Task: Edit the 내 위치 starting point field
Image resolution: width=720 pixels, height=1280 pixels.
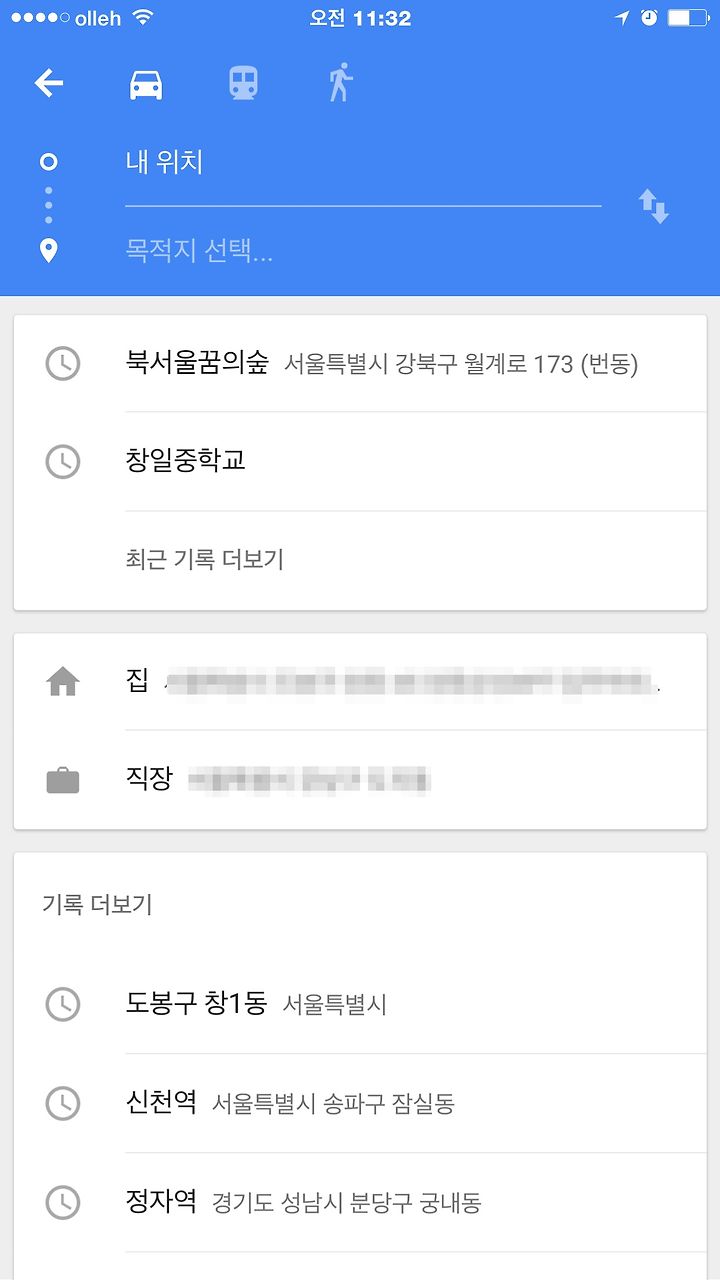Action: point(363,162)
